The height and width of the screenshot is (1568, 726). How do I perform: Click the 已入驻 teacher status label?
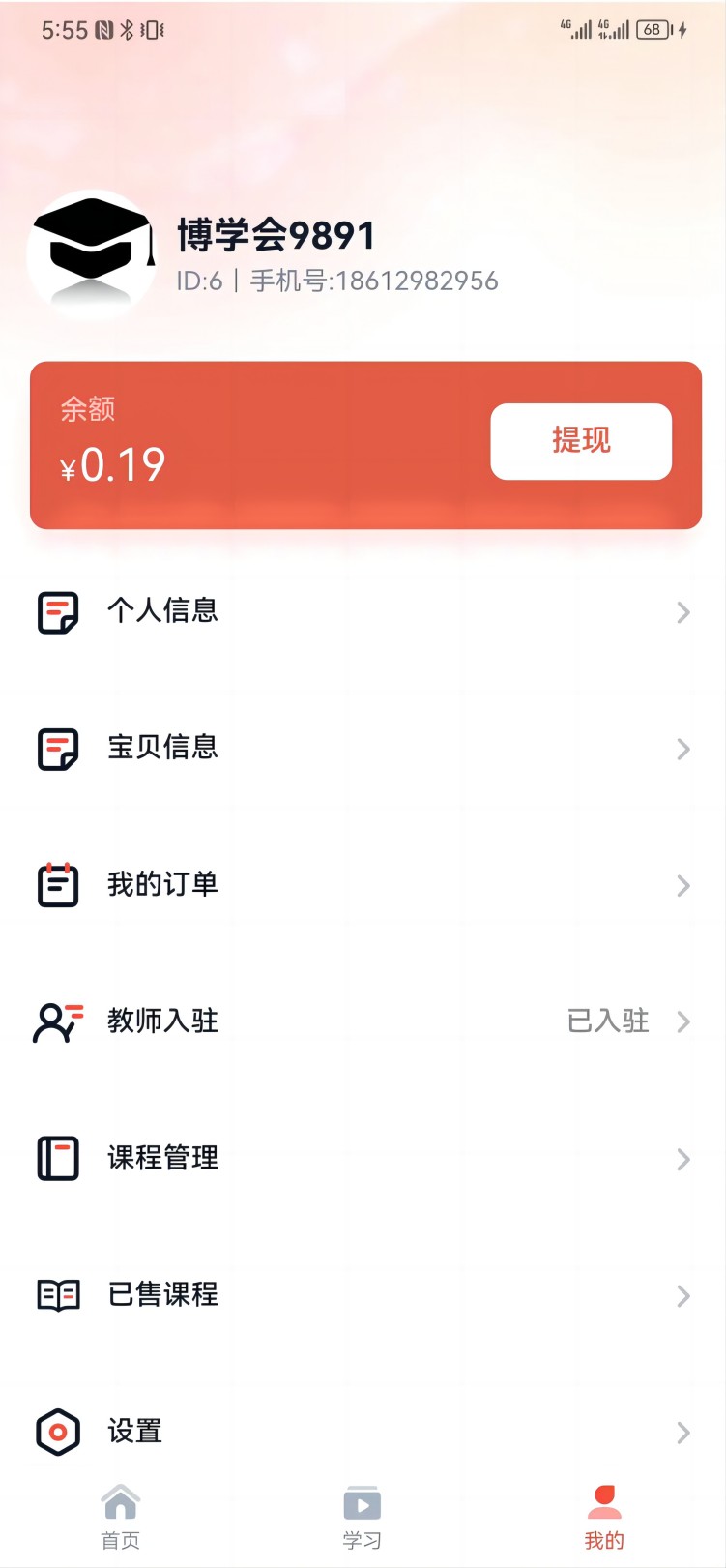pyautogui.click(x=608, y=1021)
